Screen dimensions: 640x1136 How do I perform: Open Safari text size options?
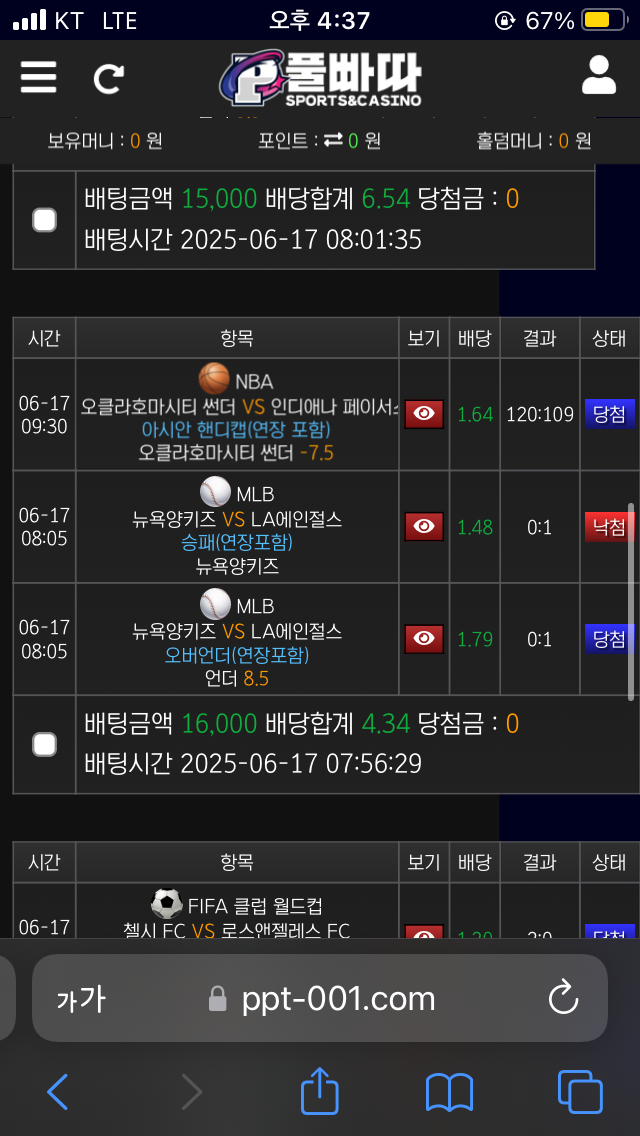click(81, 998)
